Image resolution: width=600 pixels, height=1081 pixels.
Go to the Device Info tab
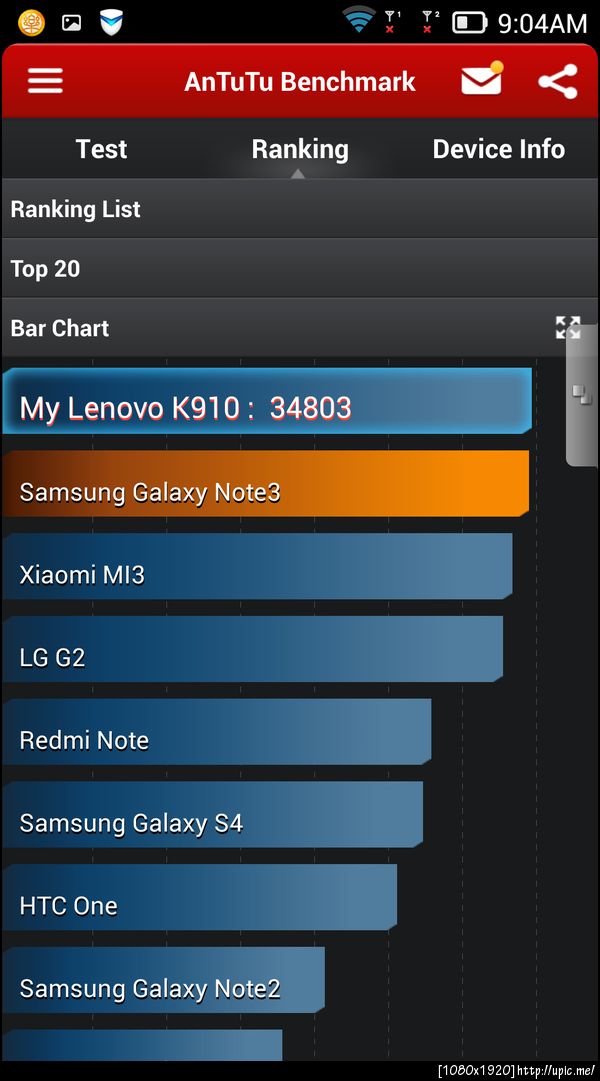(498, 149)
